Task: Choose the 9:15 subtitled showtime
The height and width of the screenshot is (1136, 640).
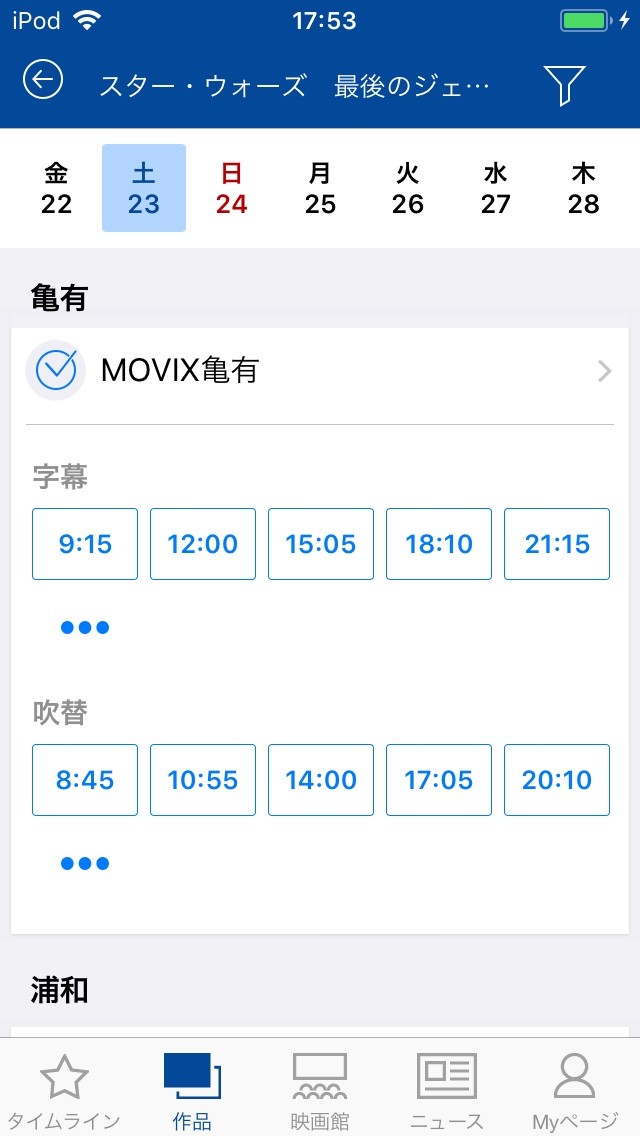Action: coord(85,544)
